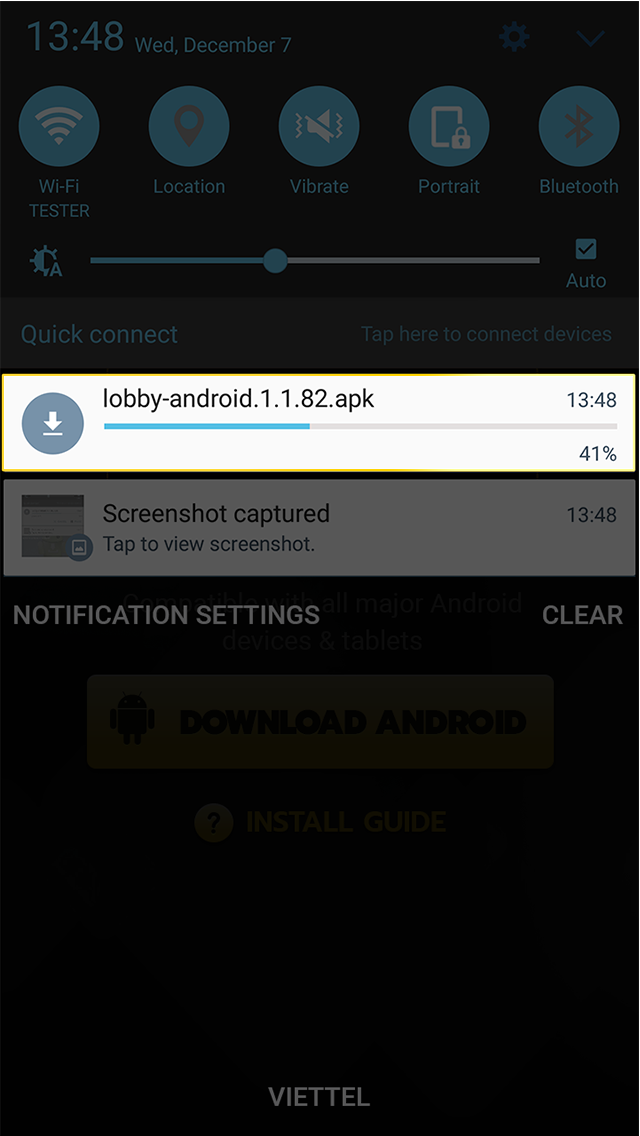Open the lobby-android.1.1.82.apk download notification
Image resolution: width=640 pixels, height=1136 pixels.
tap(320, 422)
